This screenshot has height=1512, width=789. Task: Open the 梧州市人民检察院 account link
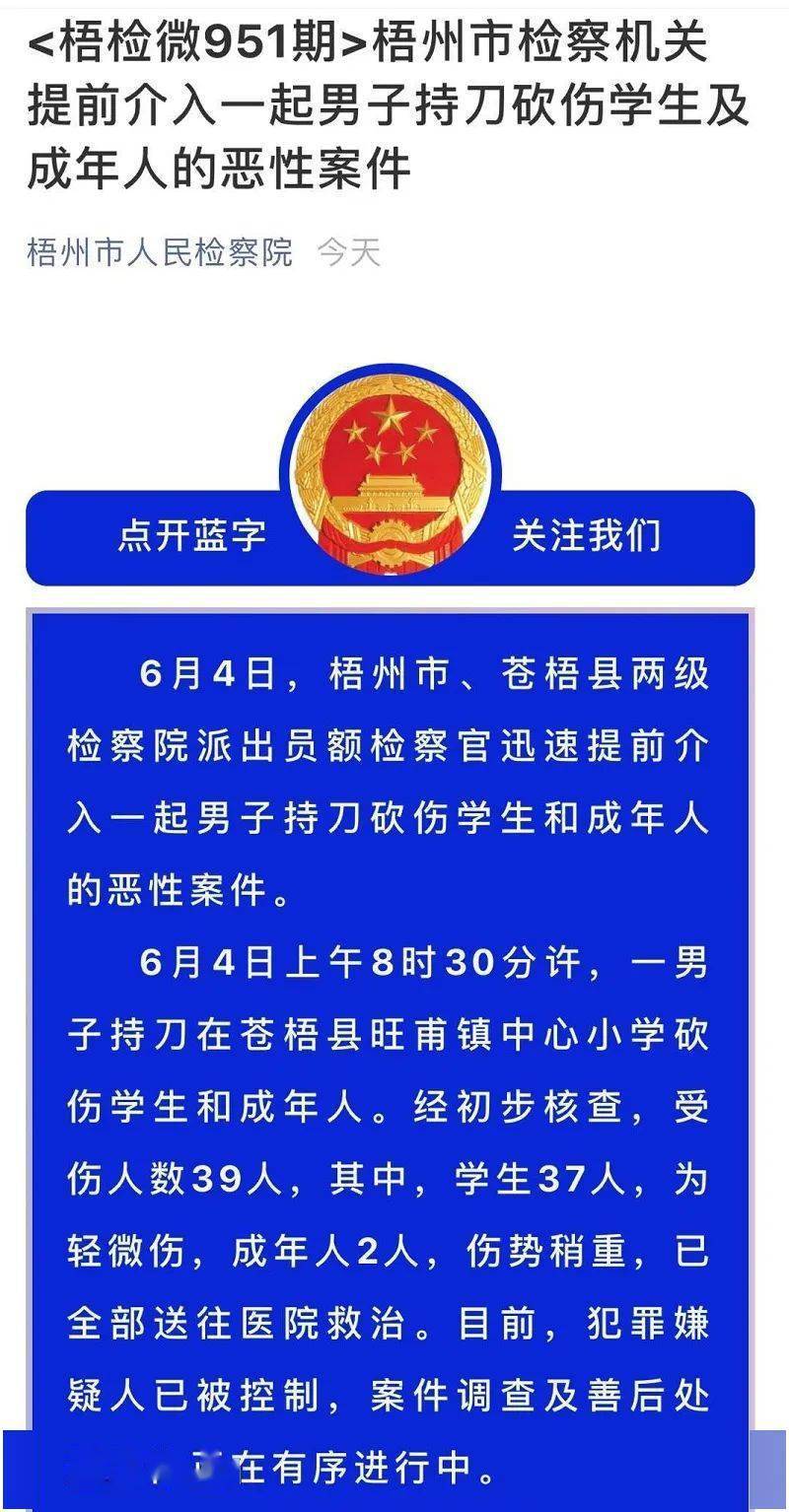(161, 253)
